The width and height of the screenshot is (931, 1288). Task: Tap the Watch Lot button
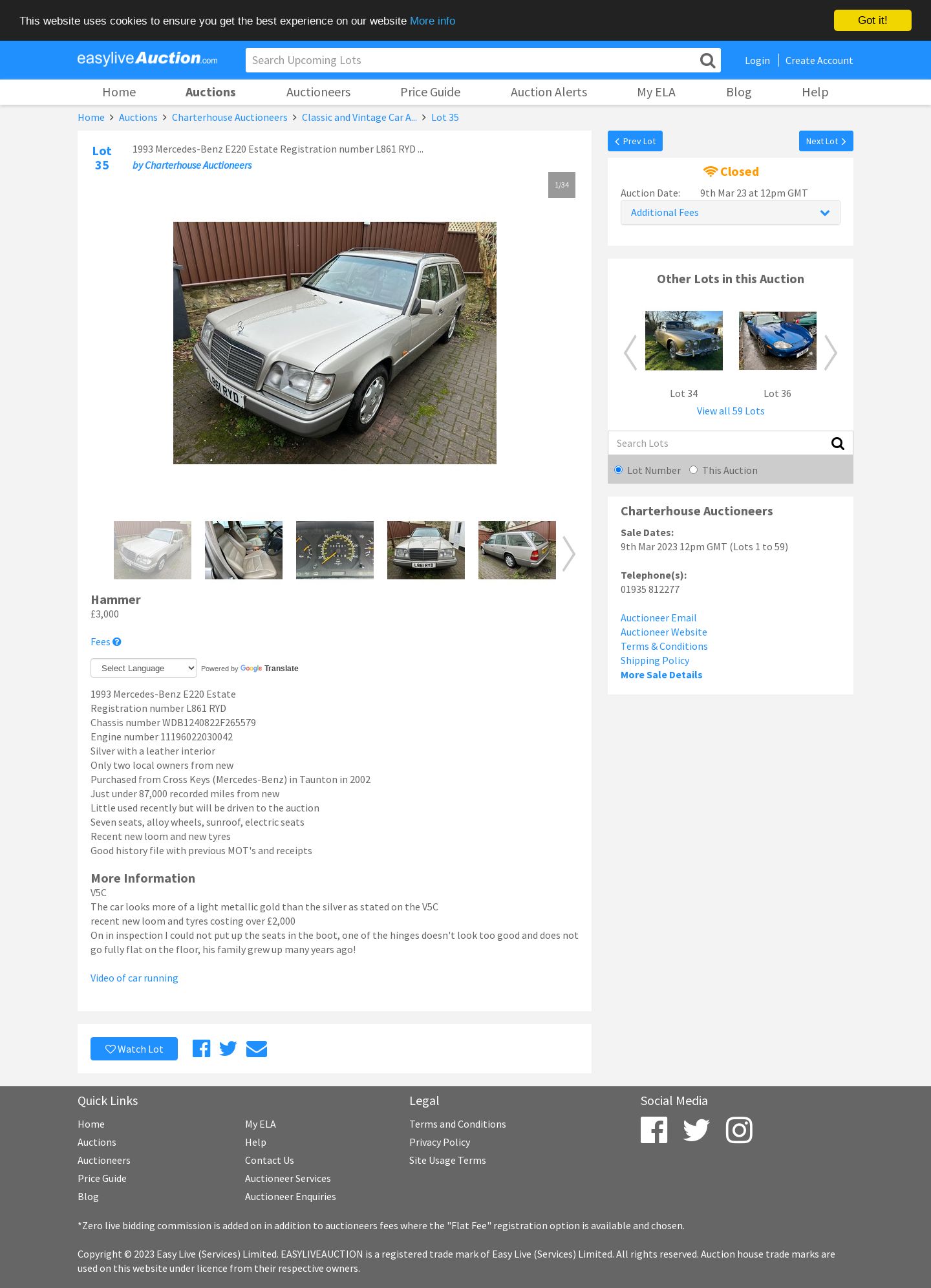[134, 1049]
